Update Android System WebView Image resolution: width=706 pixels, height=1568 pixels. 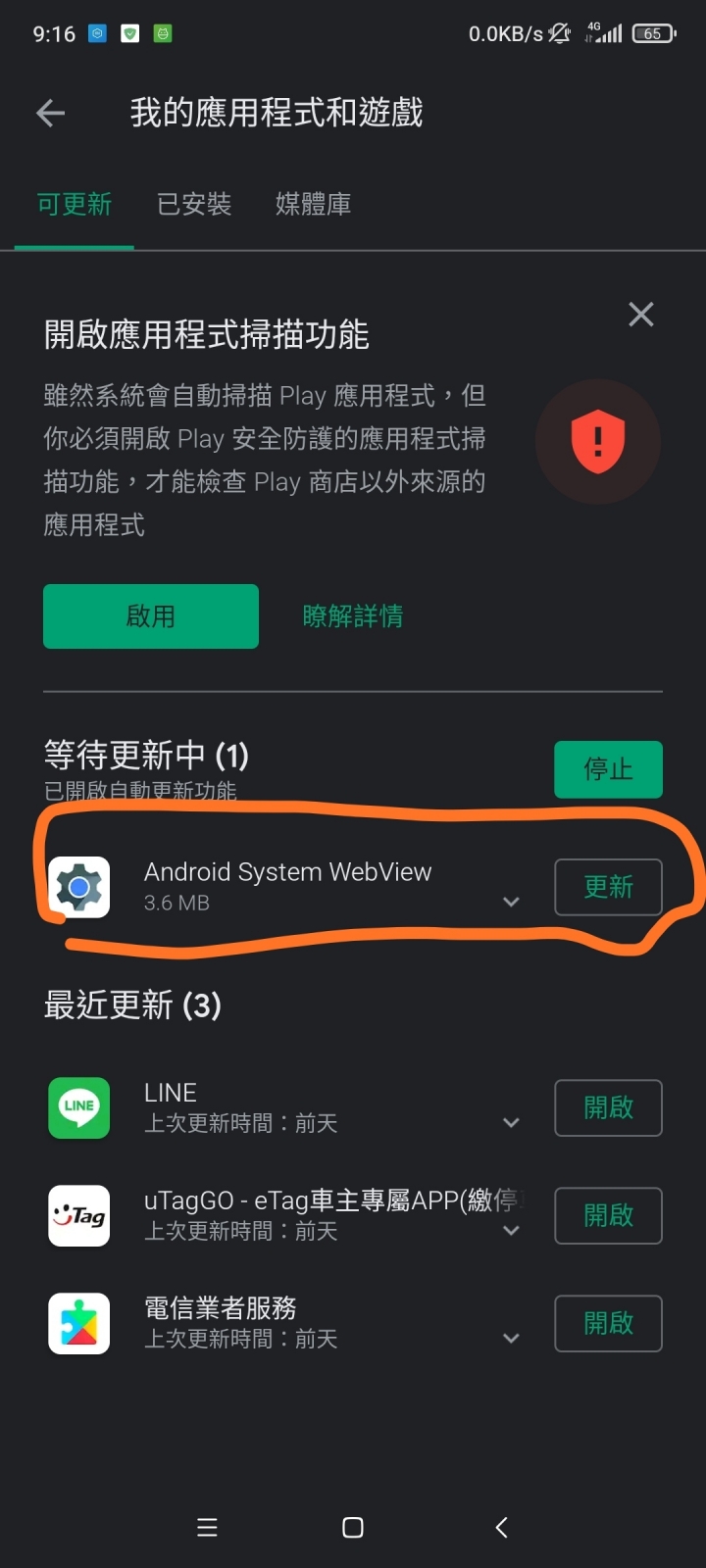pos(608,887)
